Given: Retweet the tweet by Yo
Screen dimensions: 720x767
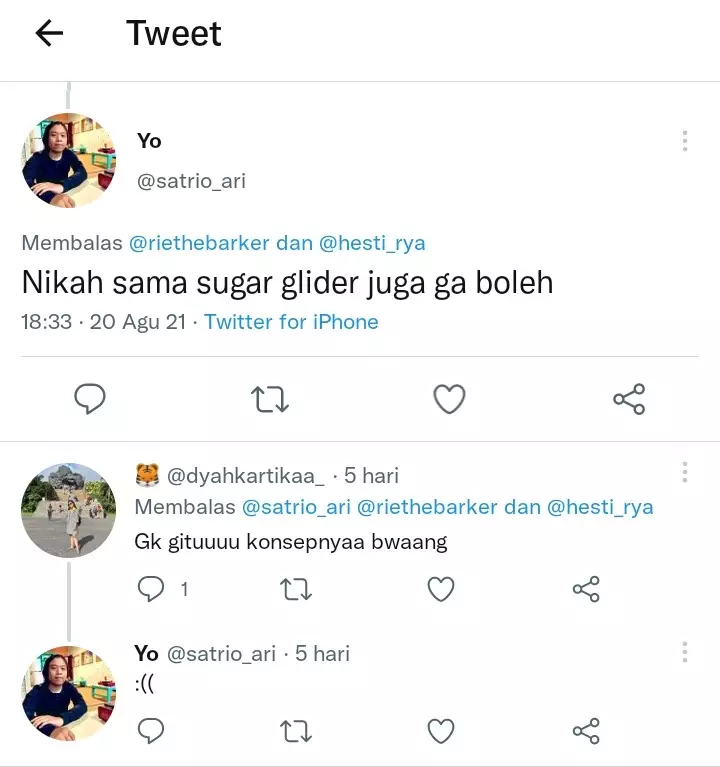Looking at the screenshot, I should coord(269,398).
